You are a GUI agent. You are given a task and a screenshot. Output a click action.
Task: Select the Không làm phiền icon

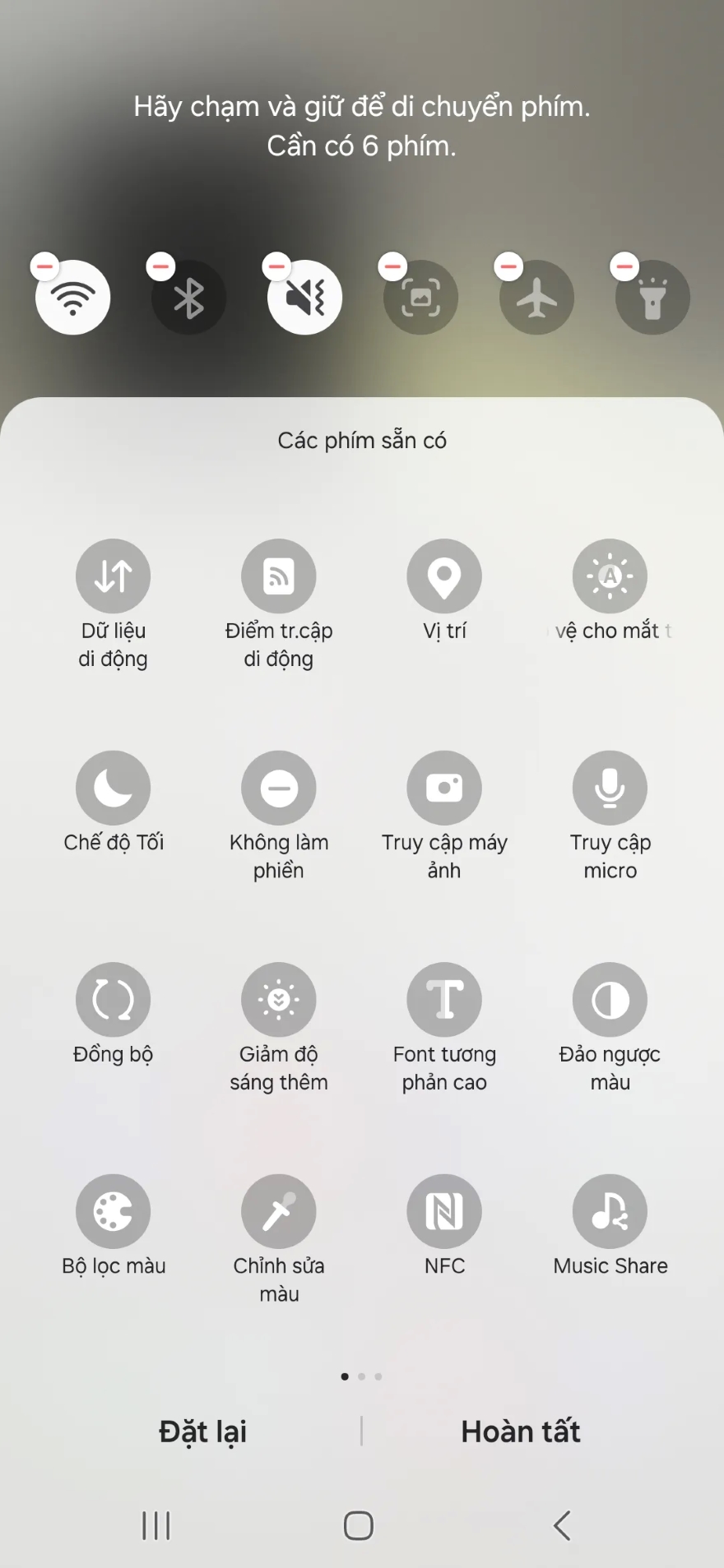pyautogui.click(x=279, y=787)
